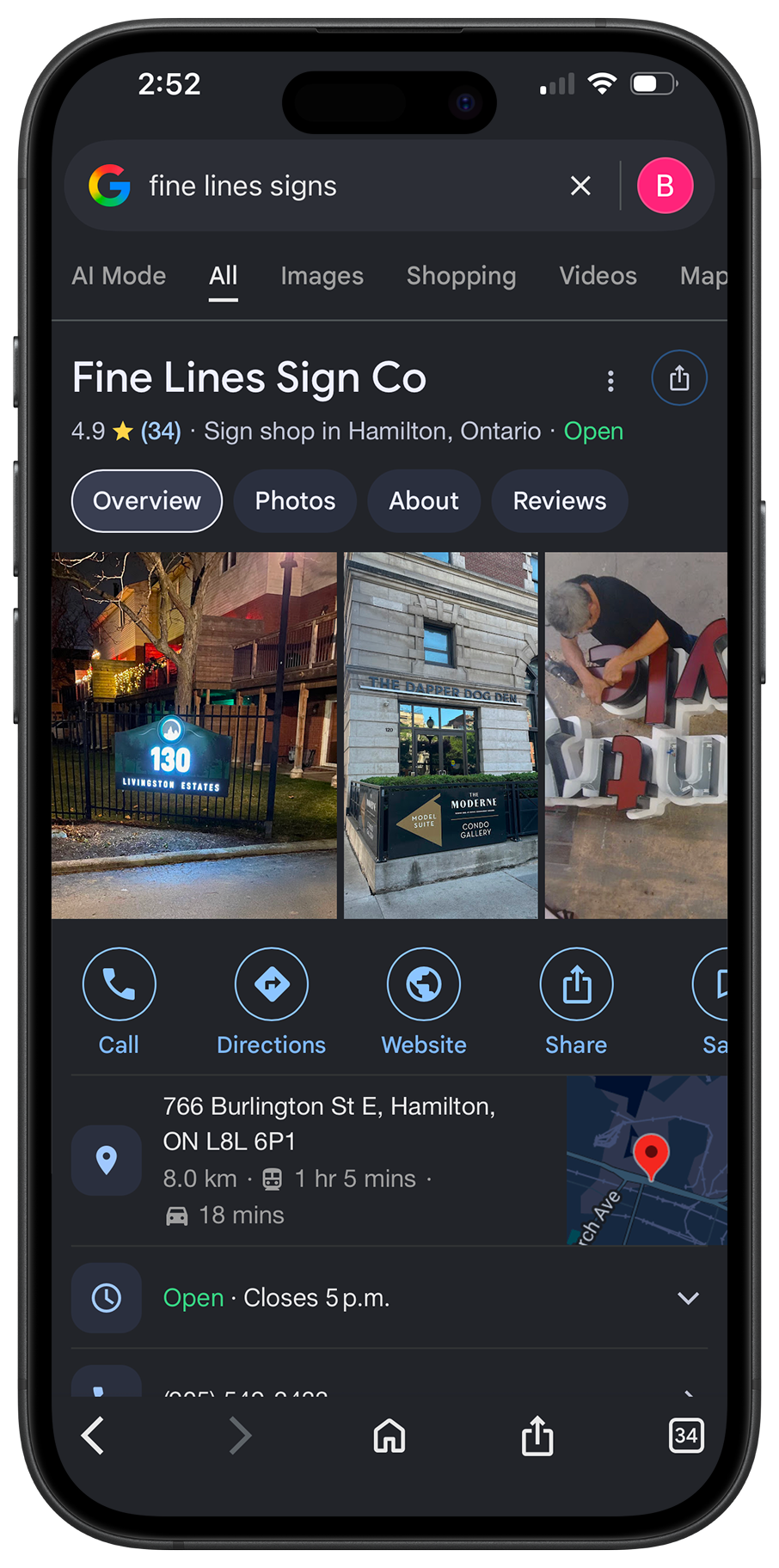Call Fine Lines Sign Co
Viewport: 779px width, 1568px height.
coord(119,1002)
